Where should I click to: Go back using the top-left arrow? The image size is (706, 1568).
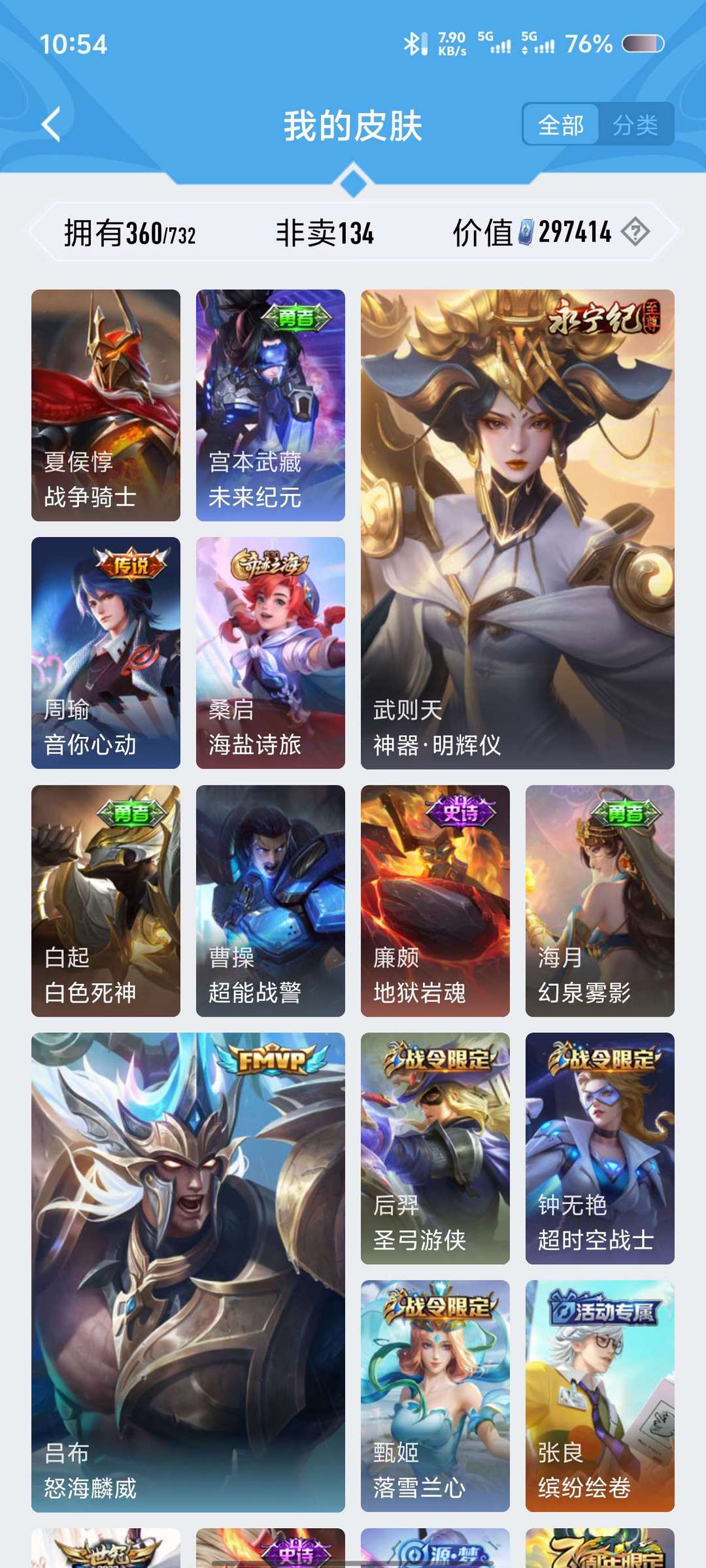tap(51, 124)
